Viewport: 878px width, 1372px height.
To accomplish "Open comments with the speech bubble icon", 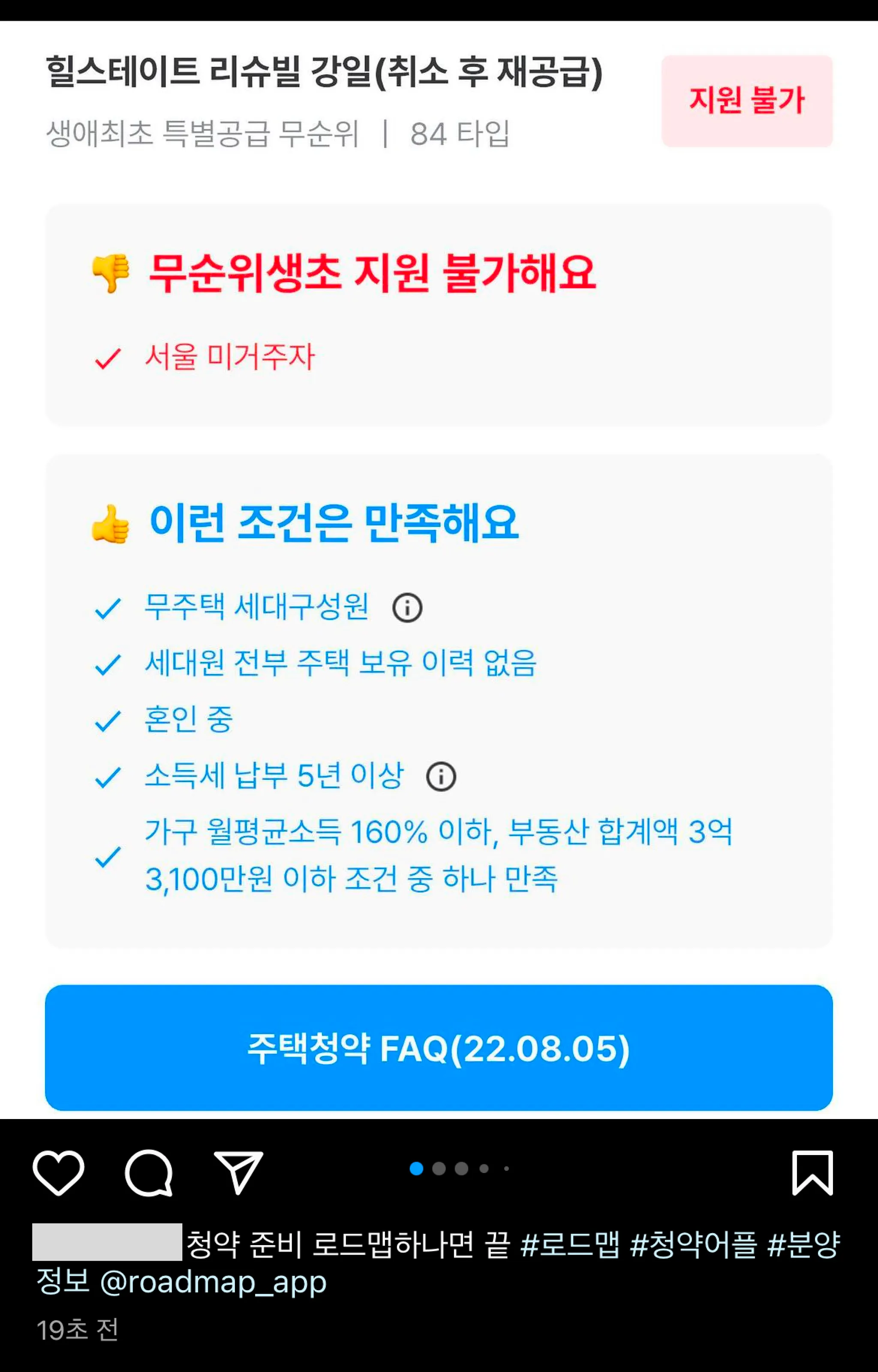I will coord(149,1173).
